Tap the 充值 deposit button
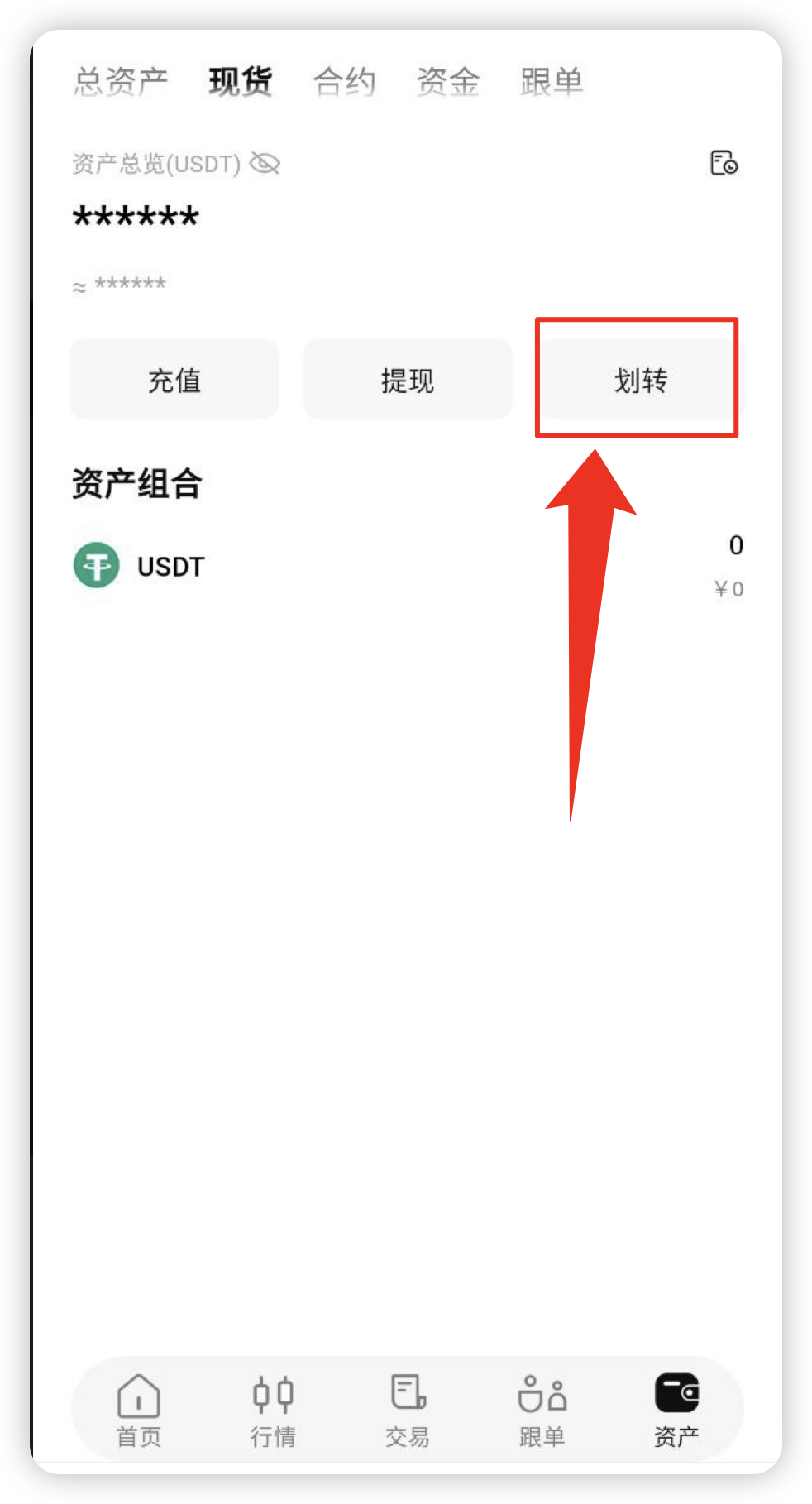The width and height of the screenshot is (812, 1504). point(174,380)
